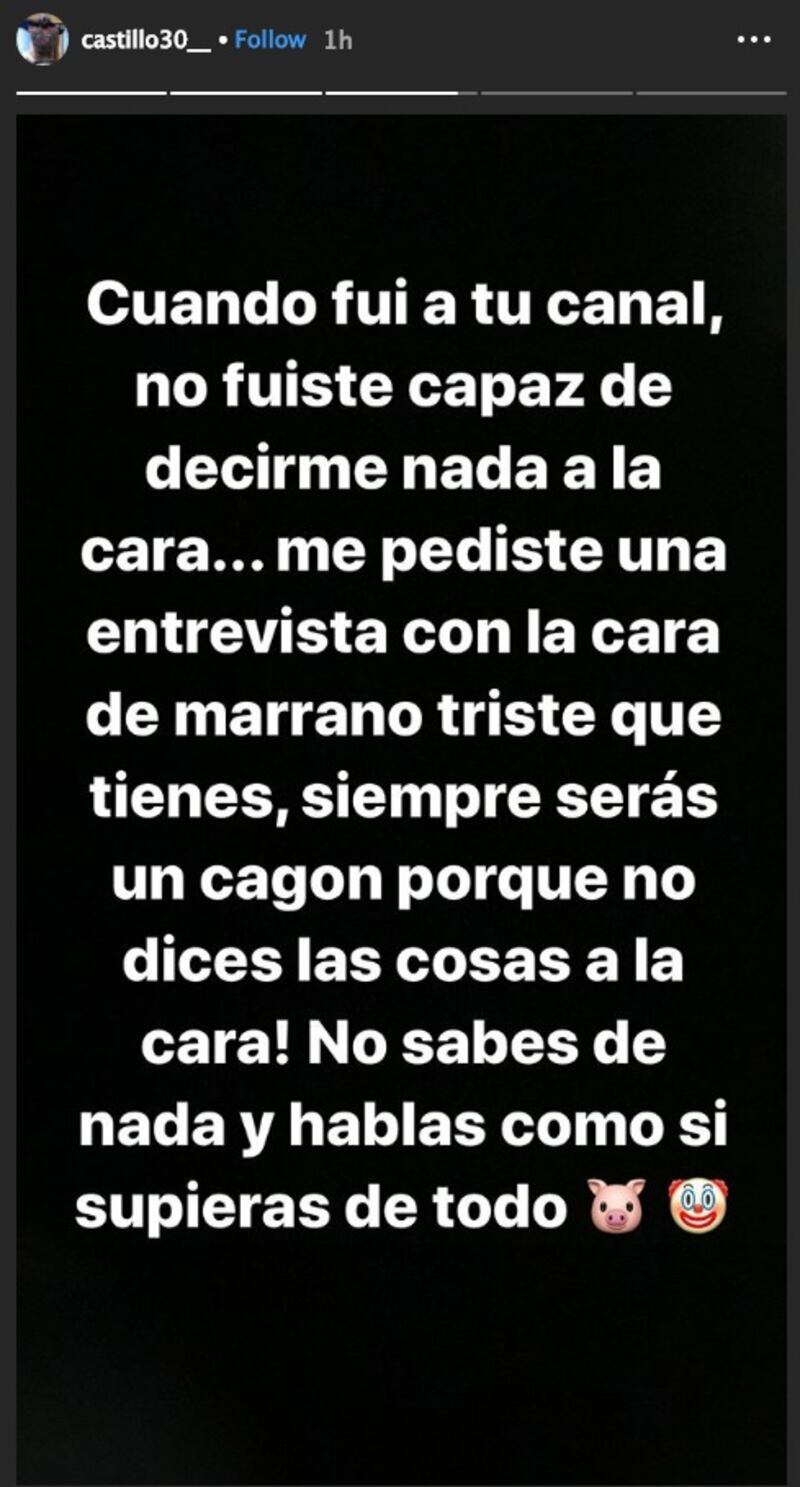Image resolution: width=800 pixels, height=1487 pixels.
Task: Open the story options menu
Action: pyautogui.click(x=753, y=40)
